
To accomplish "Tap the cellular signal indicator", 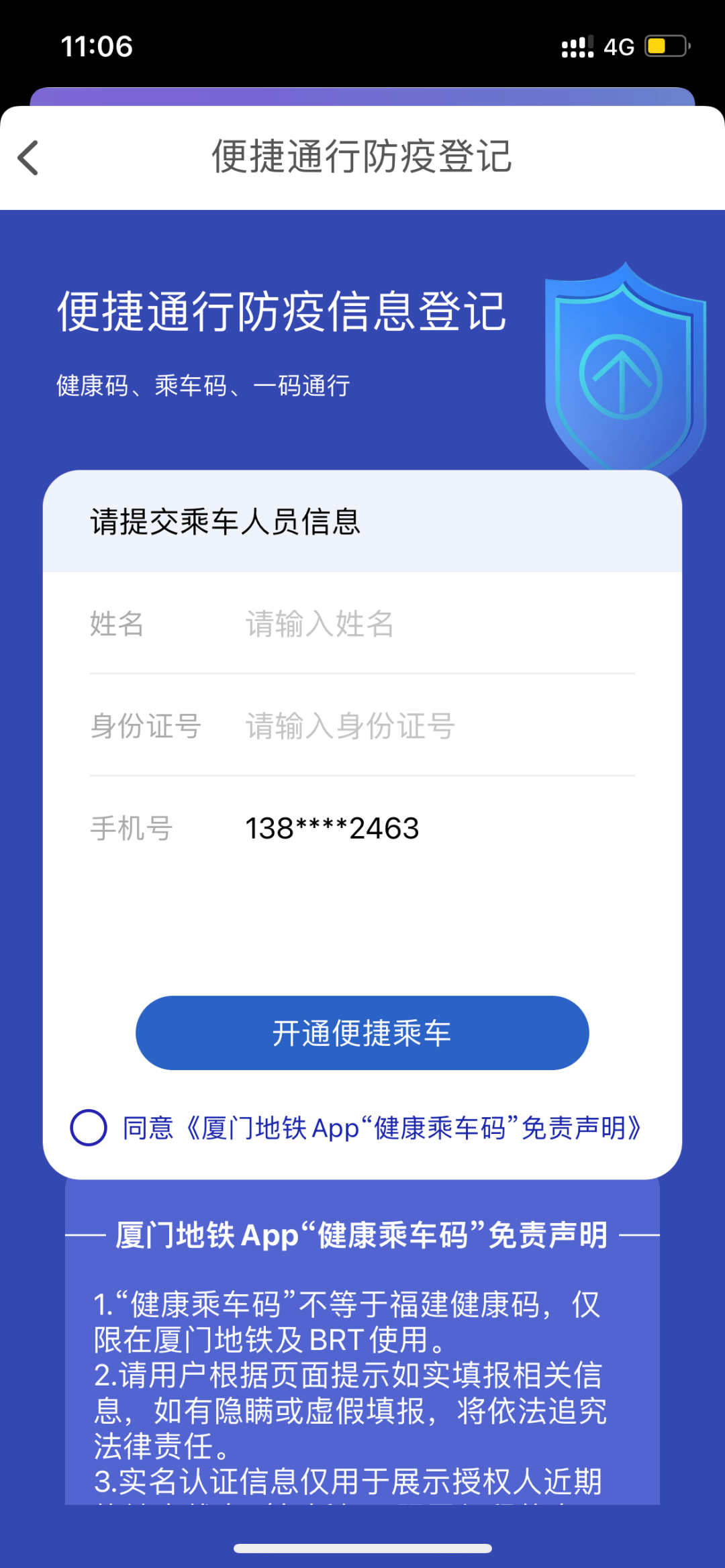I will tap(576, 46).
